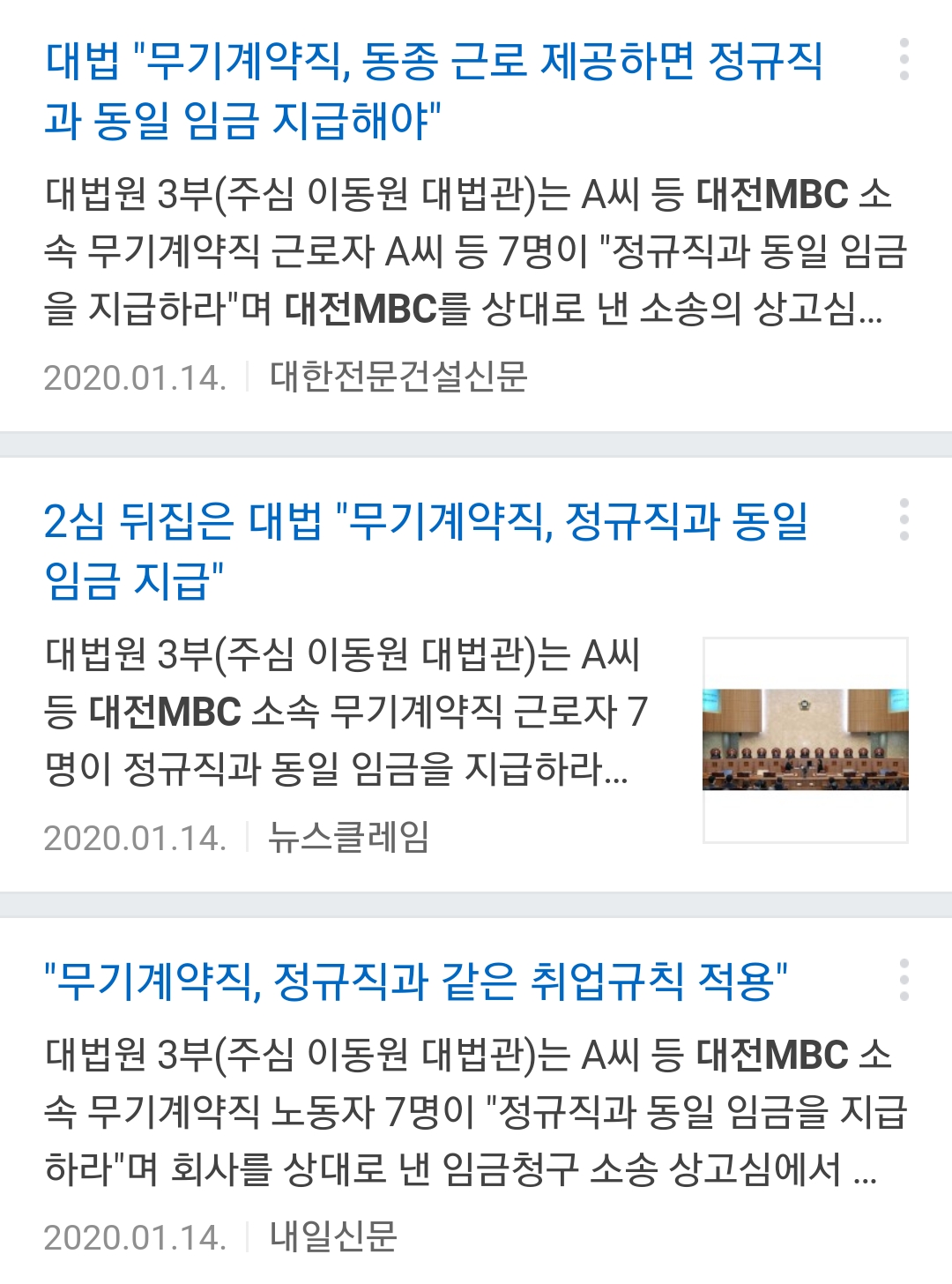
Task: Visit publisher 대한전문건설신문
Action: (398, 377)
